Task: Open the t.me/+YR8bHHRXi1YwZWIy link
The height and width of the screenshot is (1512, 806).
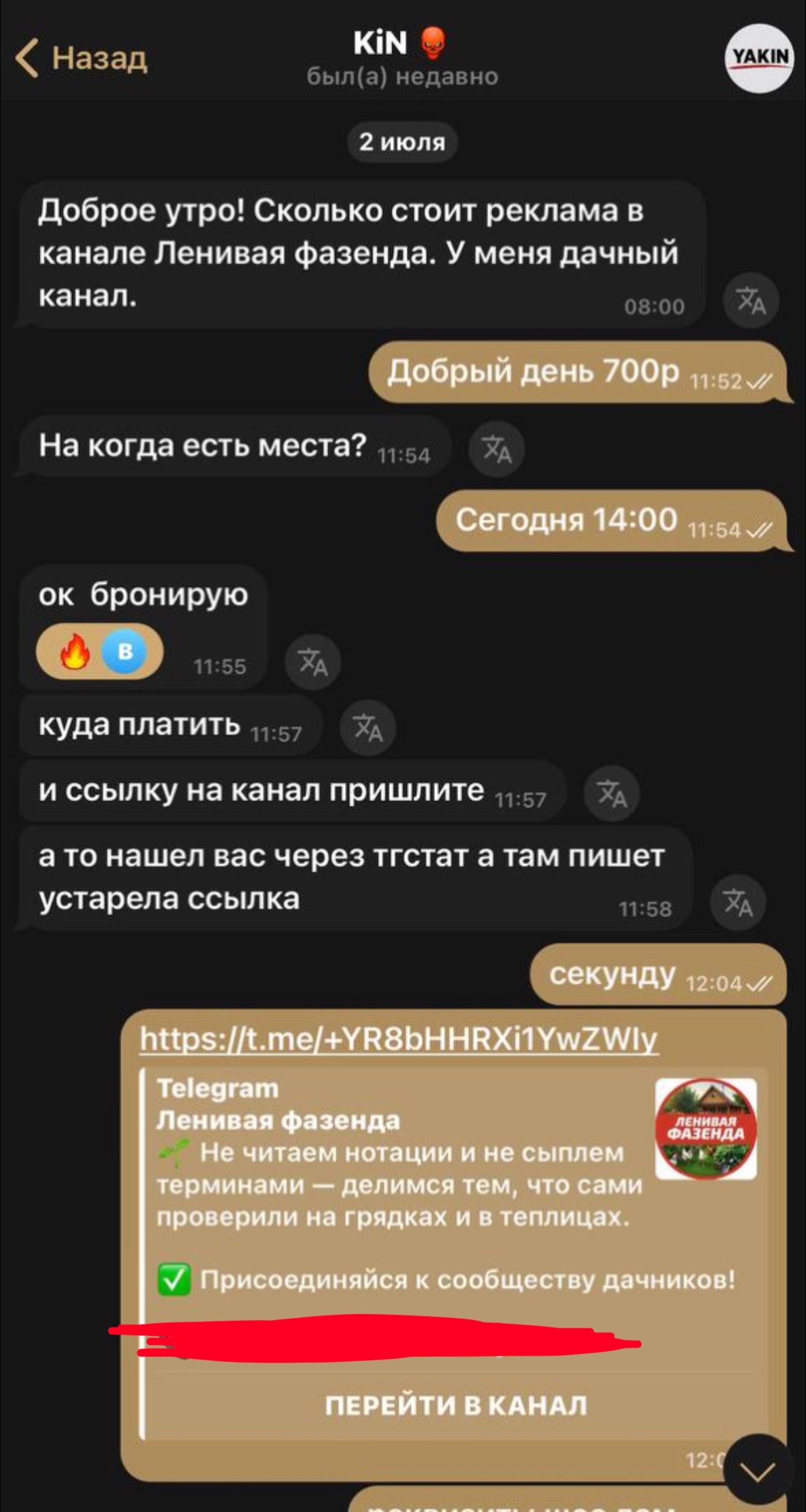Action: tap(399, 1040)
